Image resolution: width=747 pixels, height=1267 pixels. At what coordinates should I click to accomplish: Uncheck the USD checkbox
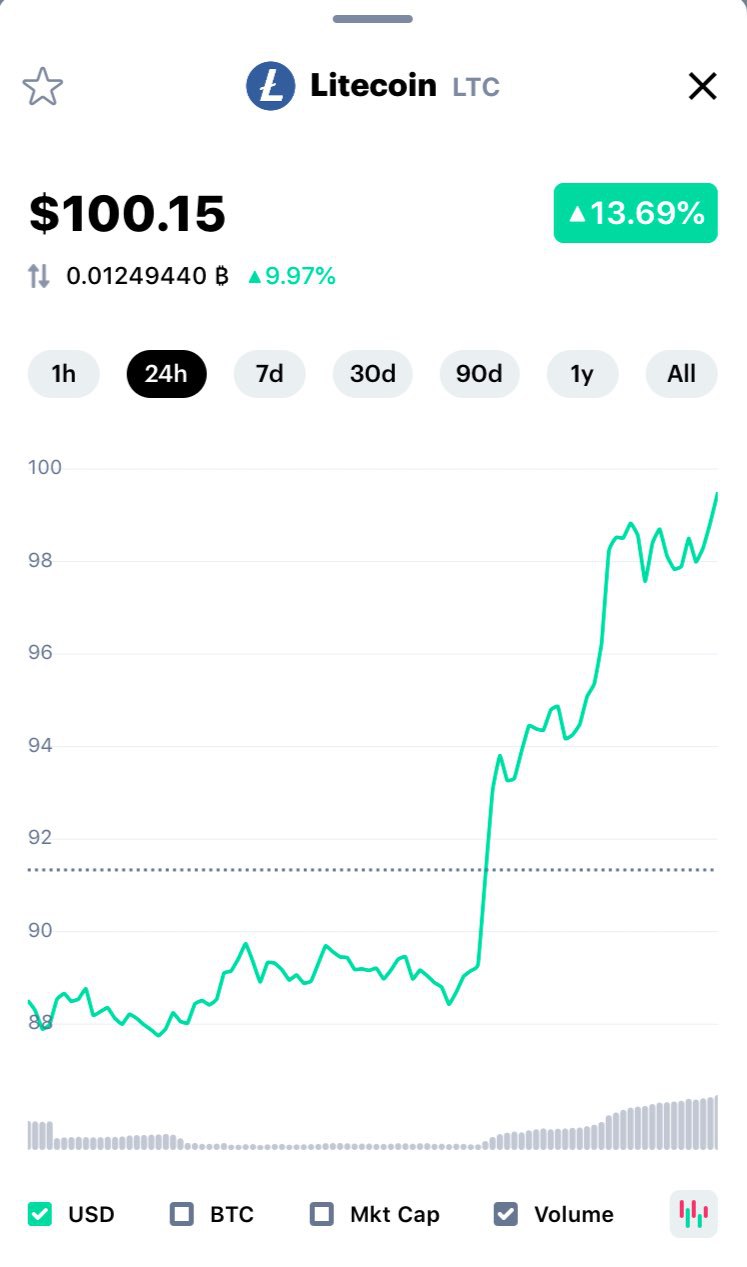pyautogui.click(x=40, y=1214)
